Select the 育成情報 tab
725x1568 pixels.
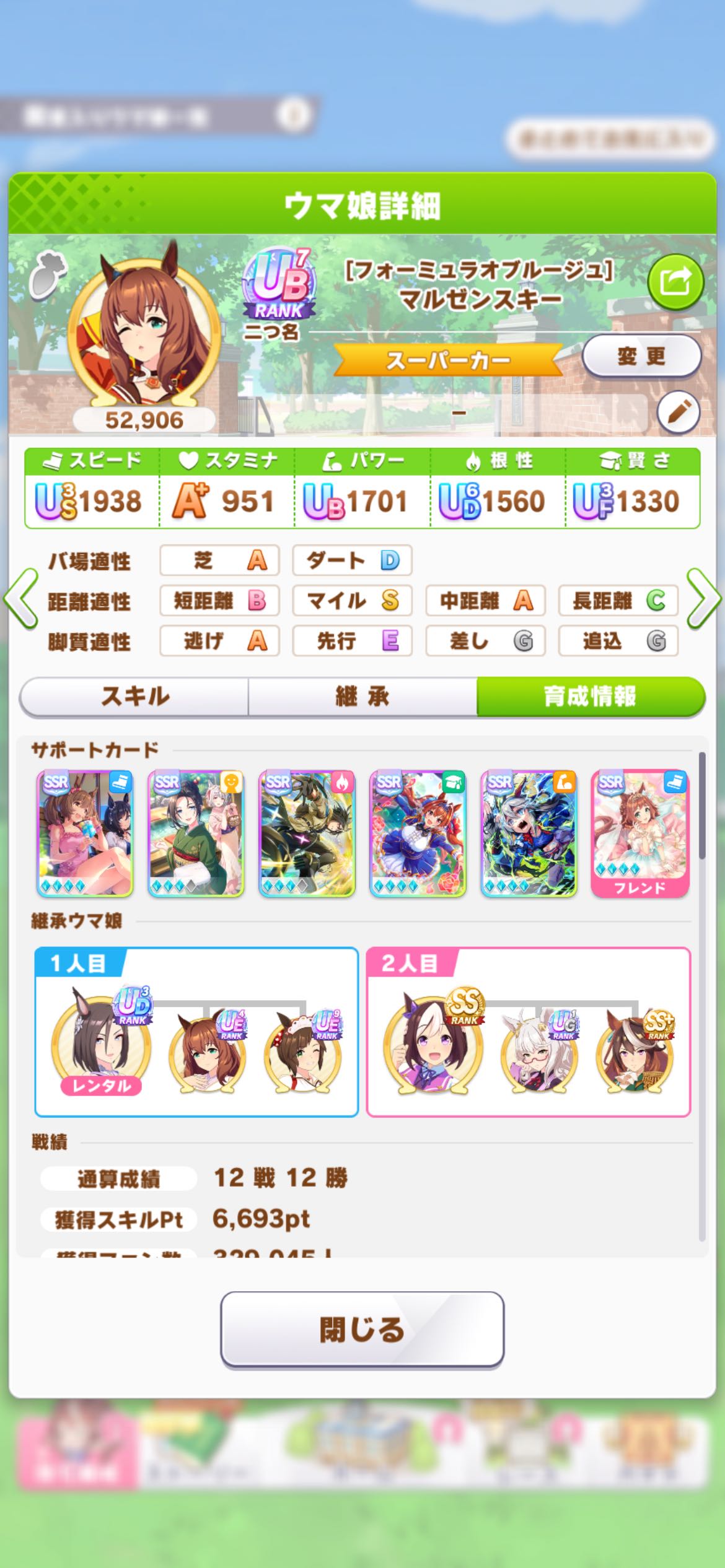pyautogui.click(x=590, y=697)
